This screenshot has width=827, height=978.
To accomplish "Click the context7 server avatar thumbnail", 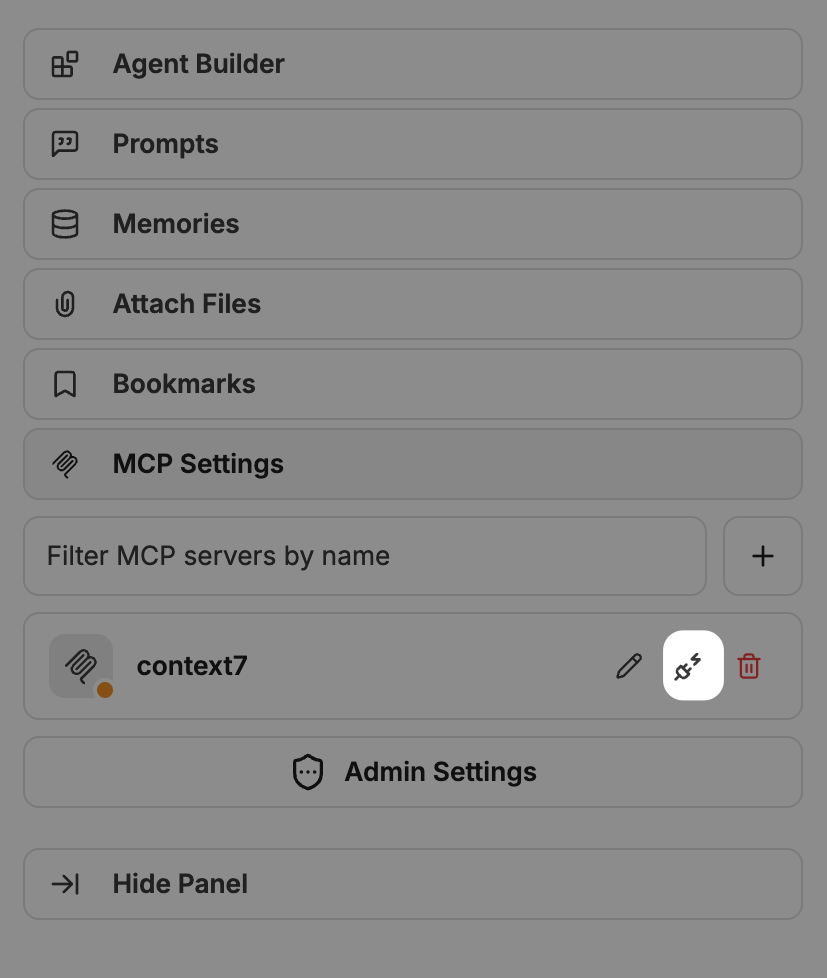I will tap(81, 665).
